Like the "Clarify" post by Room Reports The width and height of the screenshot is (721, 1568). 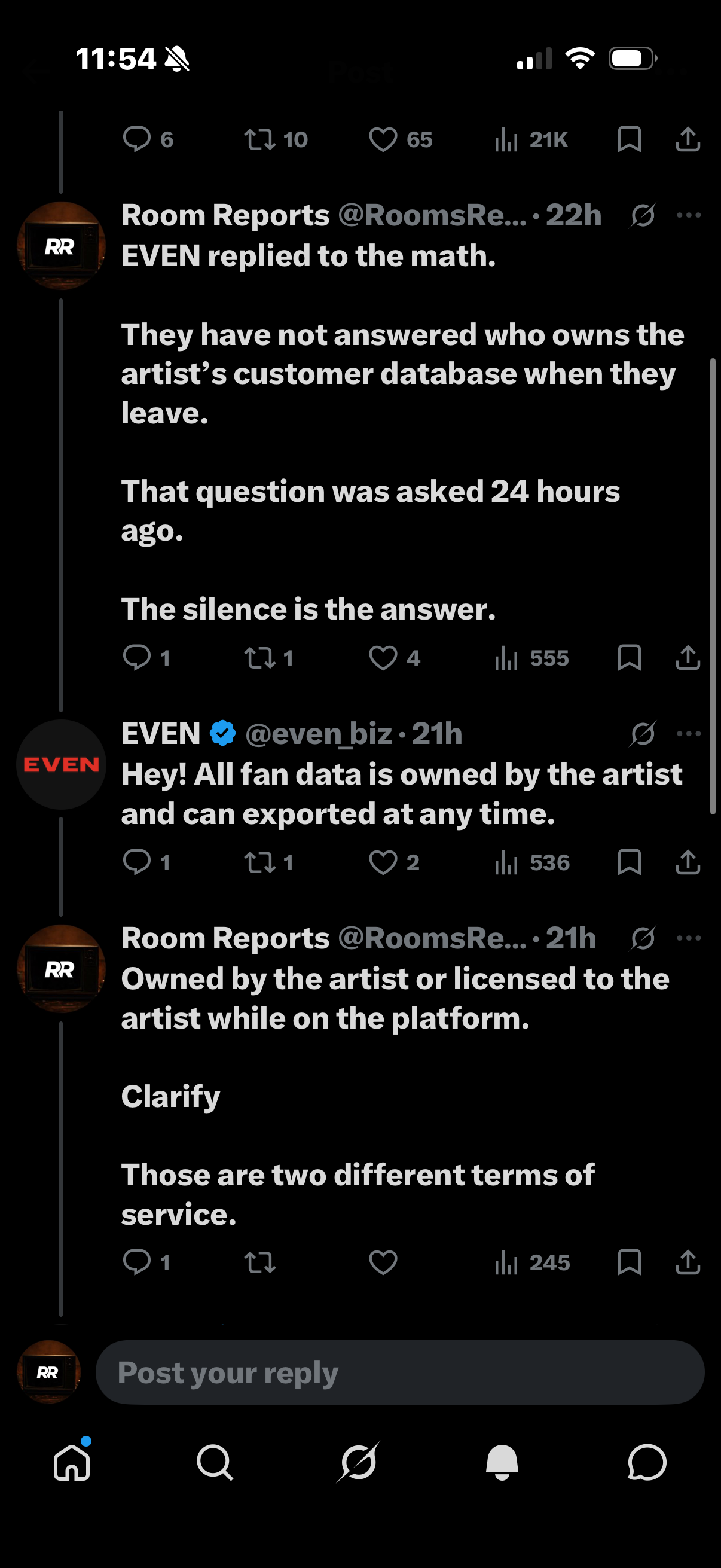[383, 1262]
